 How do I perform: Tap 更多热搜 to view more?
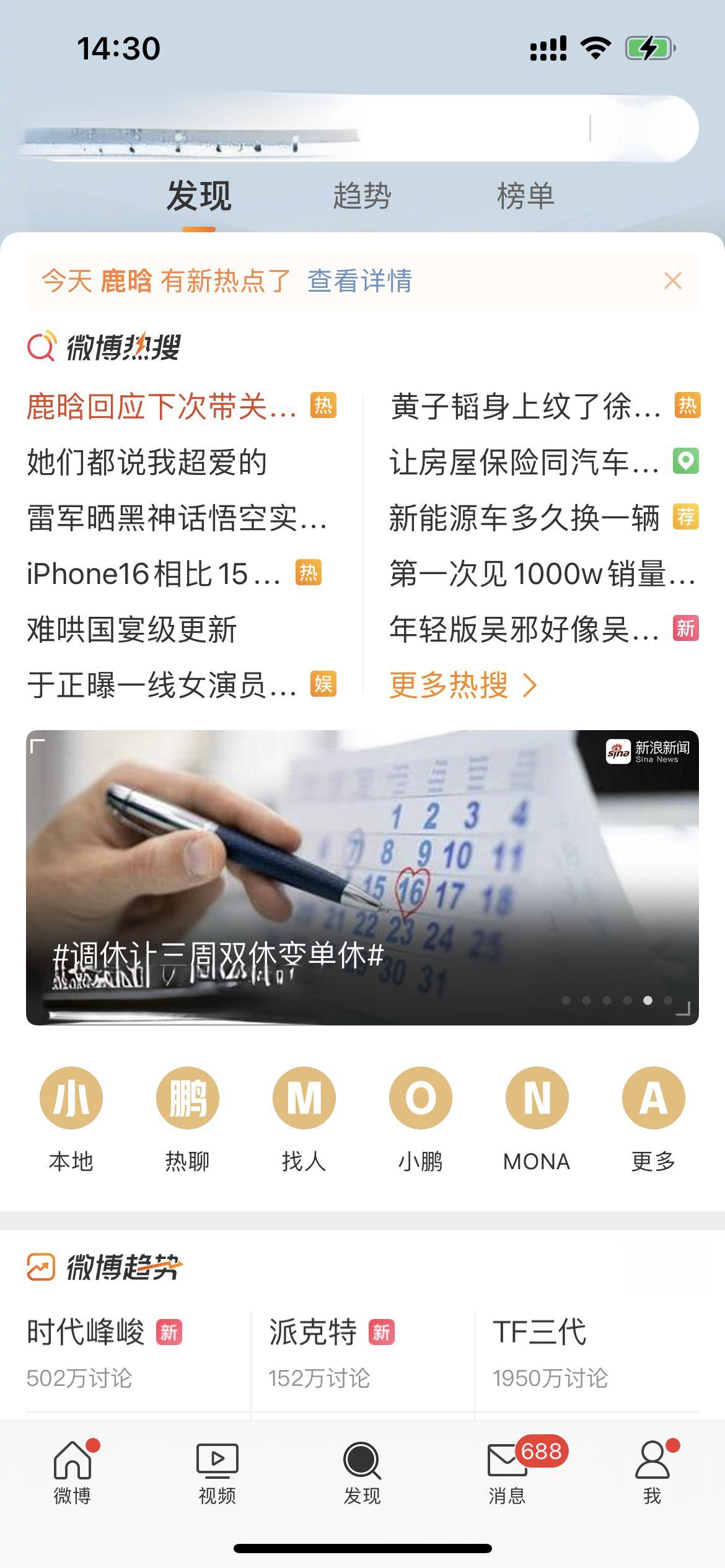click(x=462, y=686)
